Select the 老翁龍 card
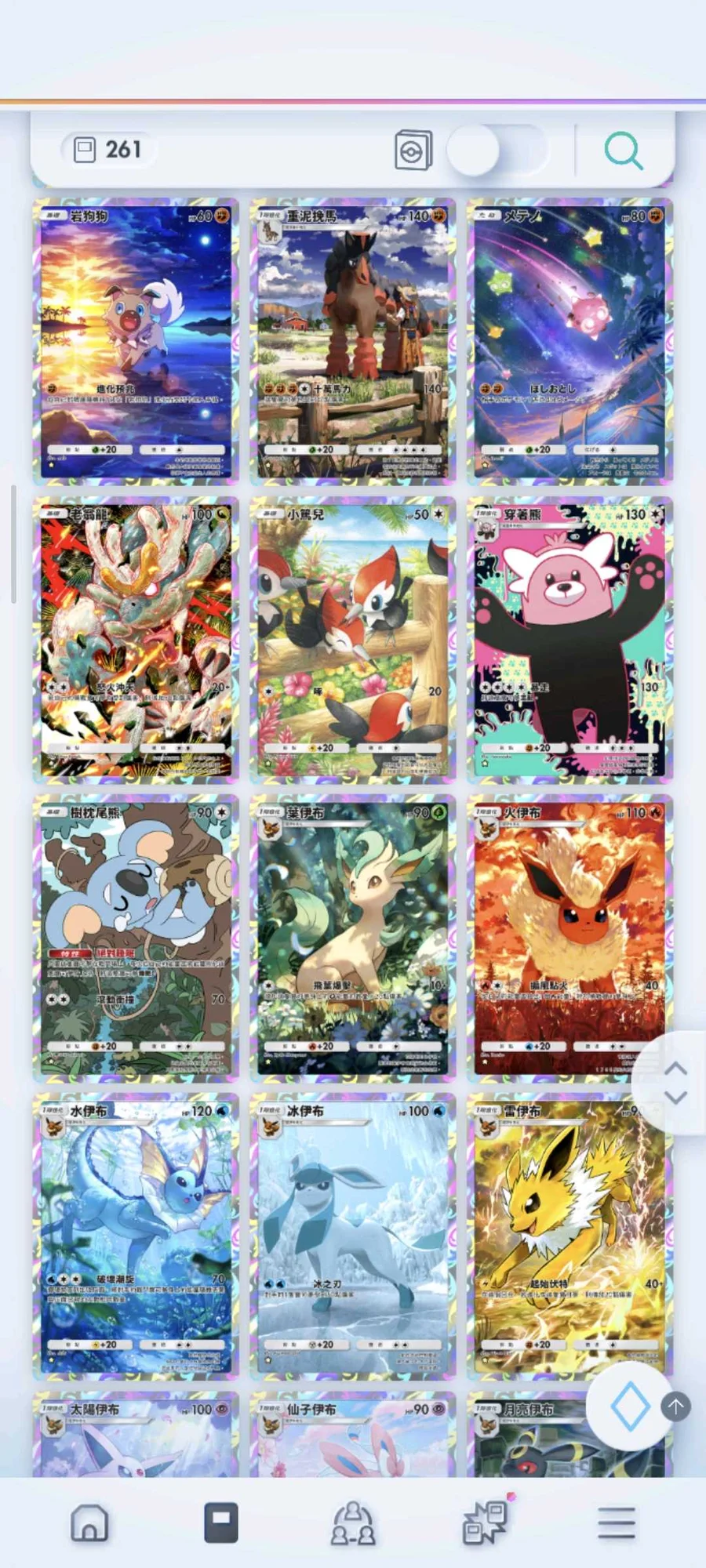 coord(135,639)
